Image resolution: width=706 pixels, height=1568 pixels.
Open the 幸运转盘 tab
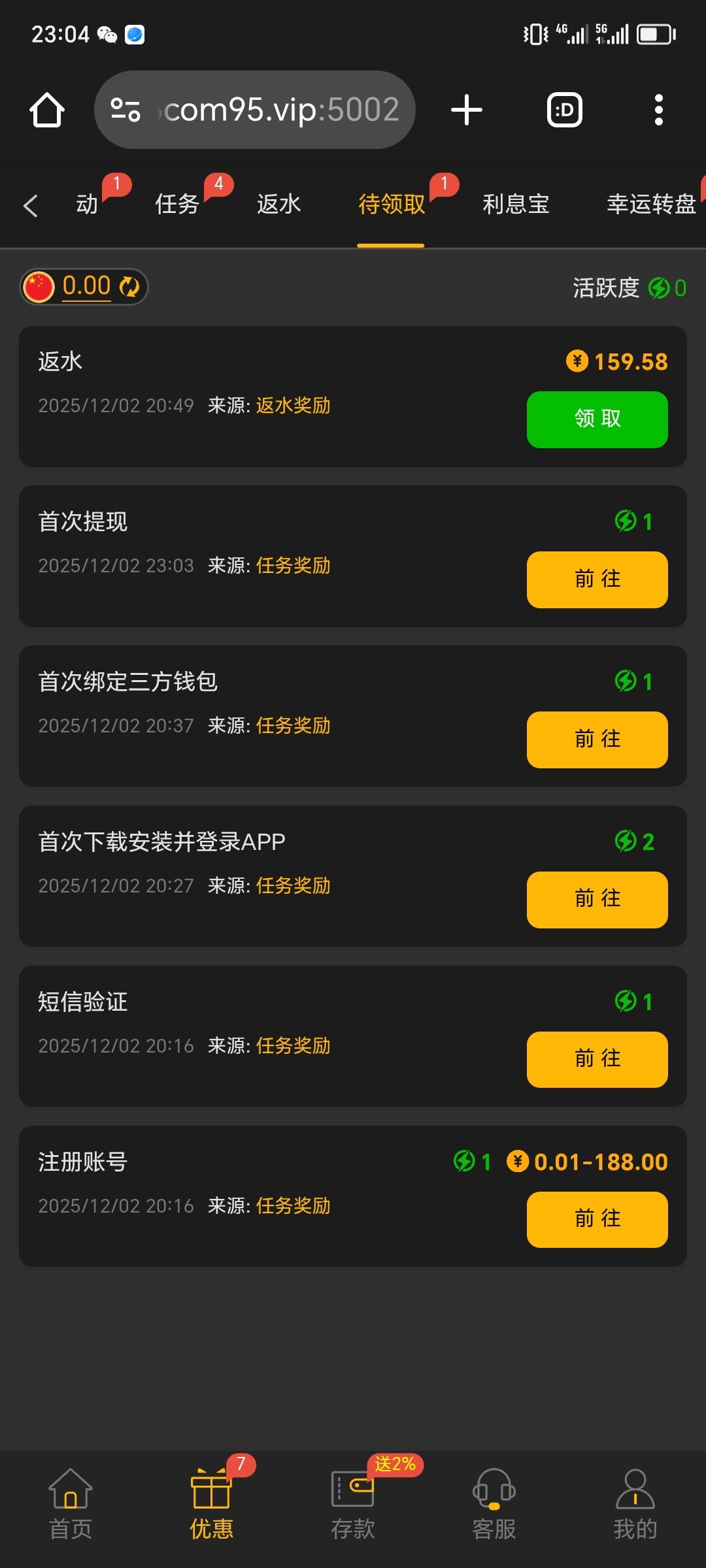point(651,204)
